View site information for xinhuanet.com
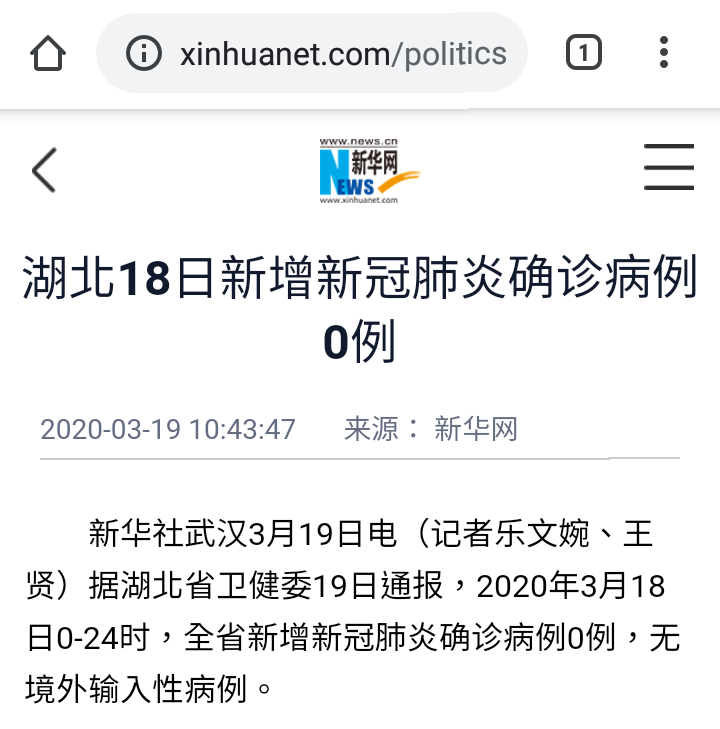720x729 pixels. click(146, 53)
